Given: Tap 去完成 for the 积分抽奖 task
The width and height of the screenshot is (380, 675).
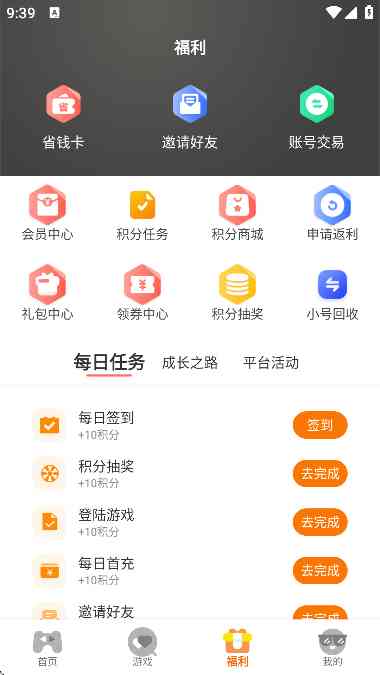Looking at the screenshot, I should [320, 474].
